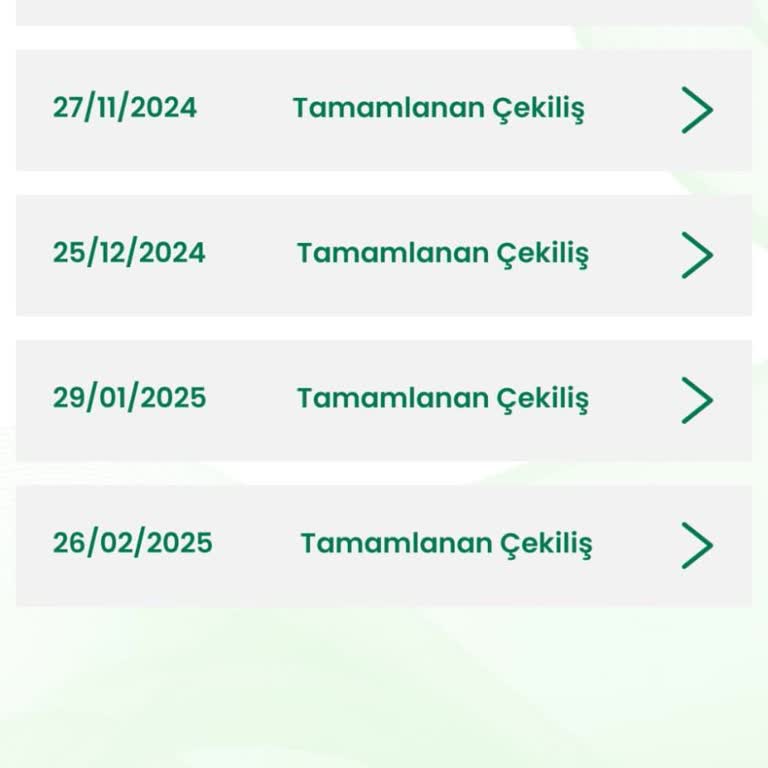Show details for the 26/02/2025 draw
Image resolution: width=768 pixels, height=768 pixels.
[x=384, y=544]
